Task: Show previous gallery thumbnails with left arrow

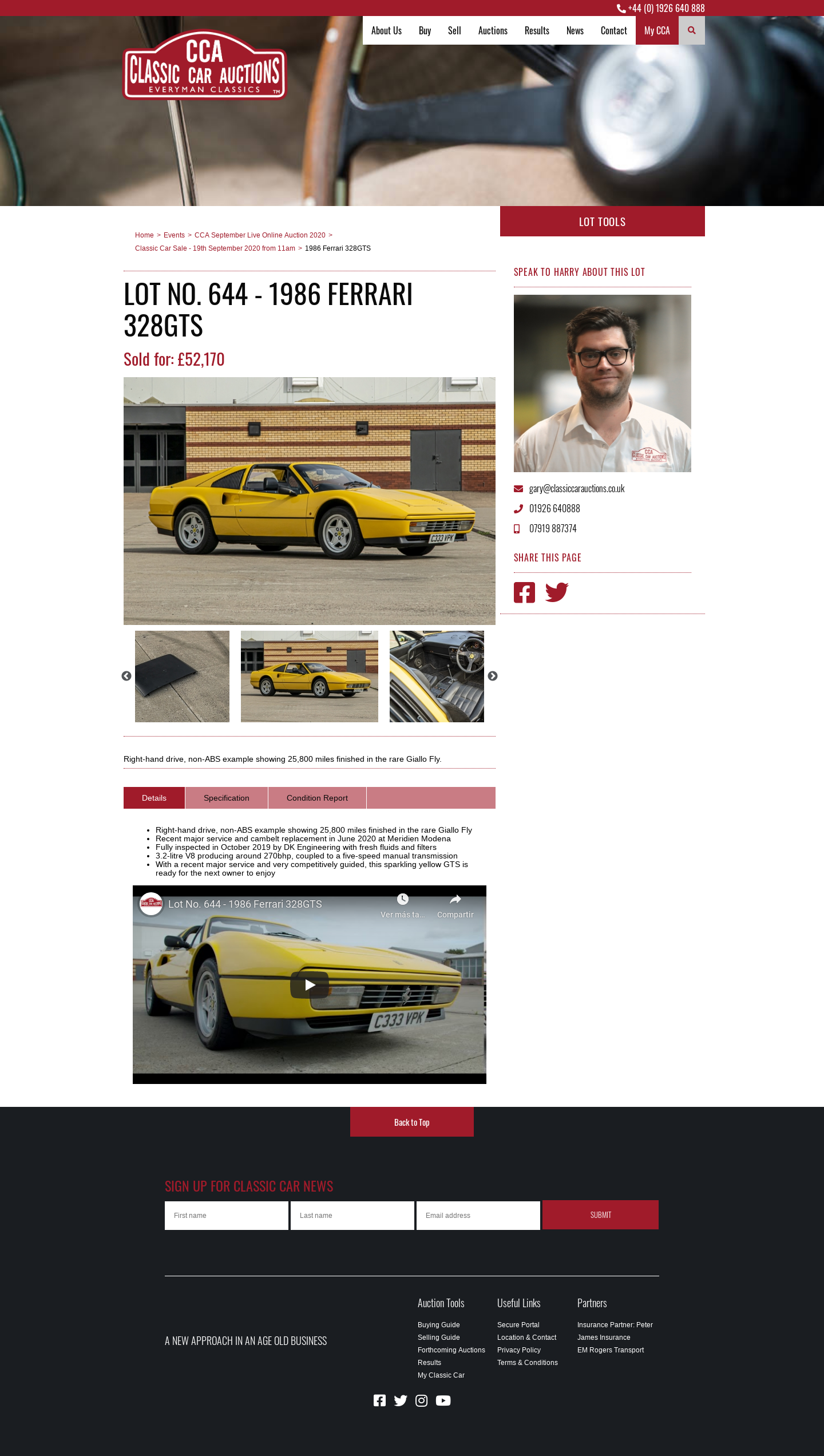Action: point(126,676)
